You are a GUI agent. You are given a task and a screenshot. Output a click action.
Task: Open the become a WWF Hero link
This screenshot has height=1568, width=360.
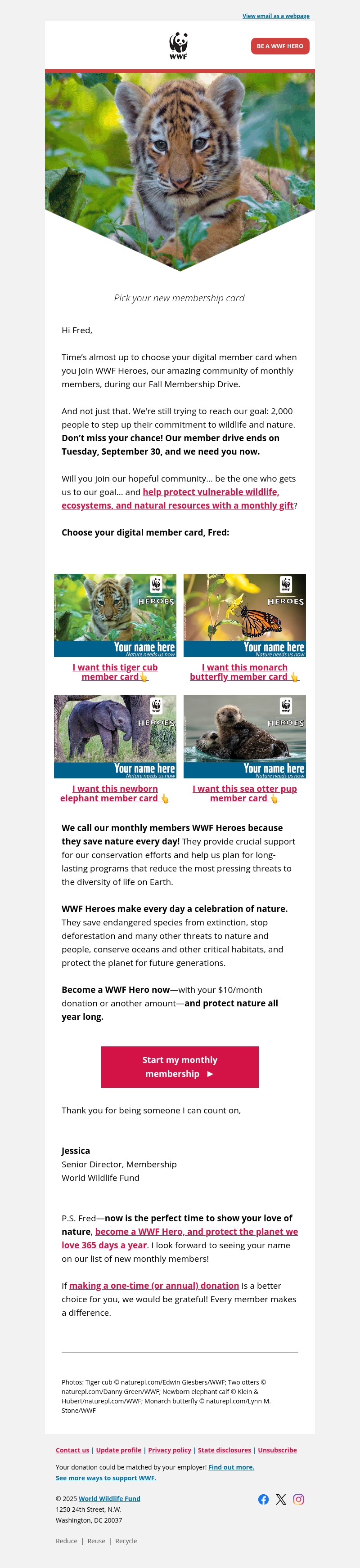pos(196,1231)
